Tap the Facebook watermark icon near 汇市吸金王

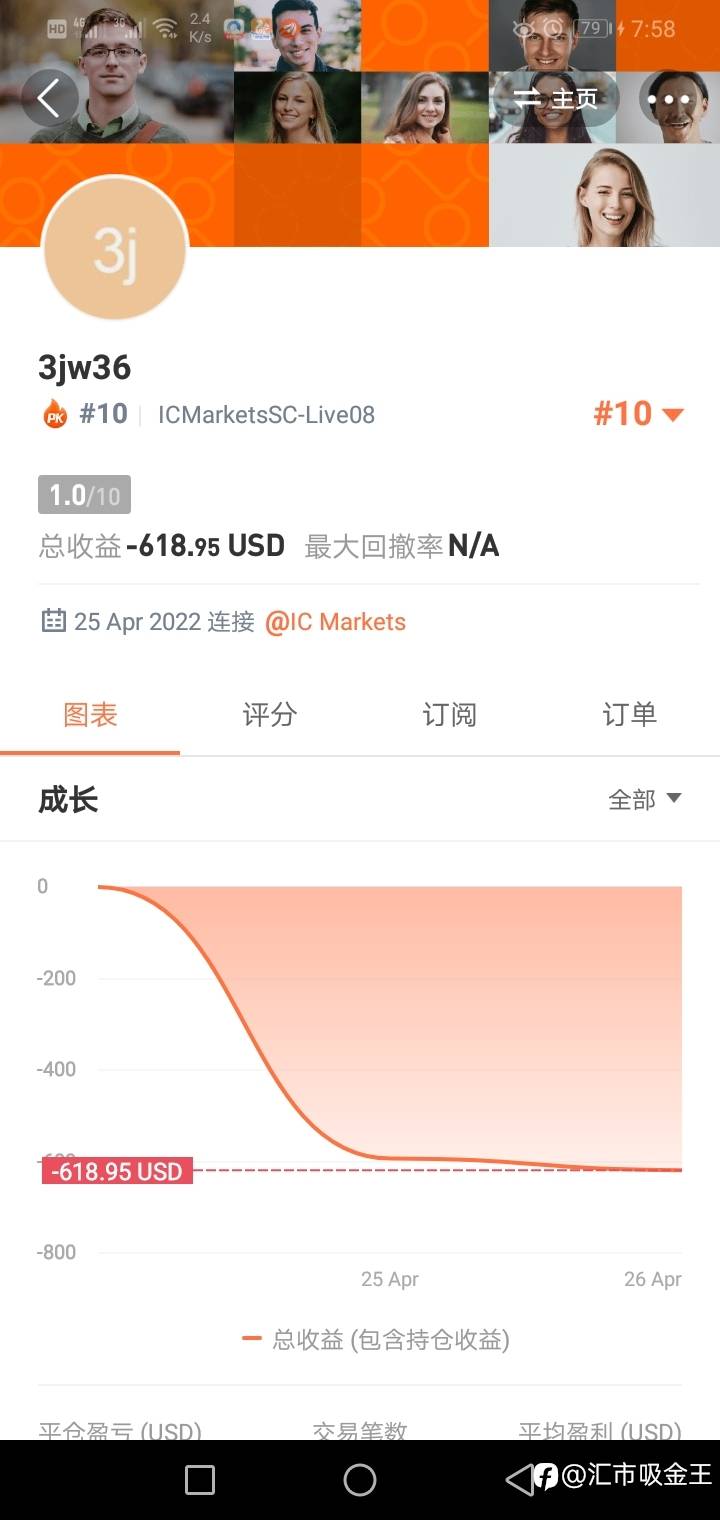point(544,1477)
